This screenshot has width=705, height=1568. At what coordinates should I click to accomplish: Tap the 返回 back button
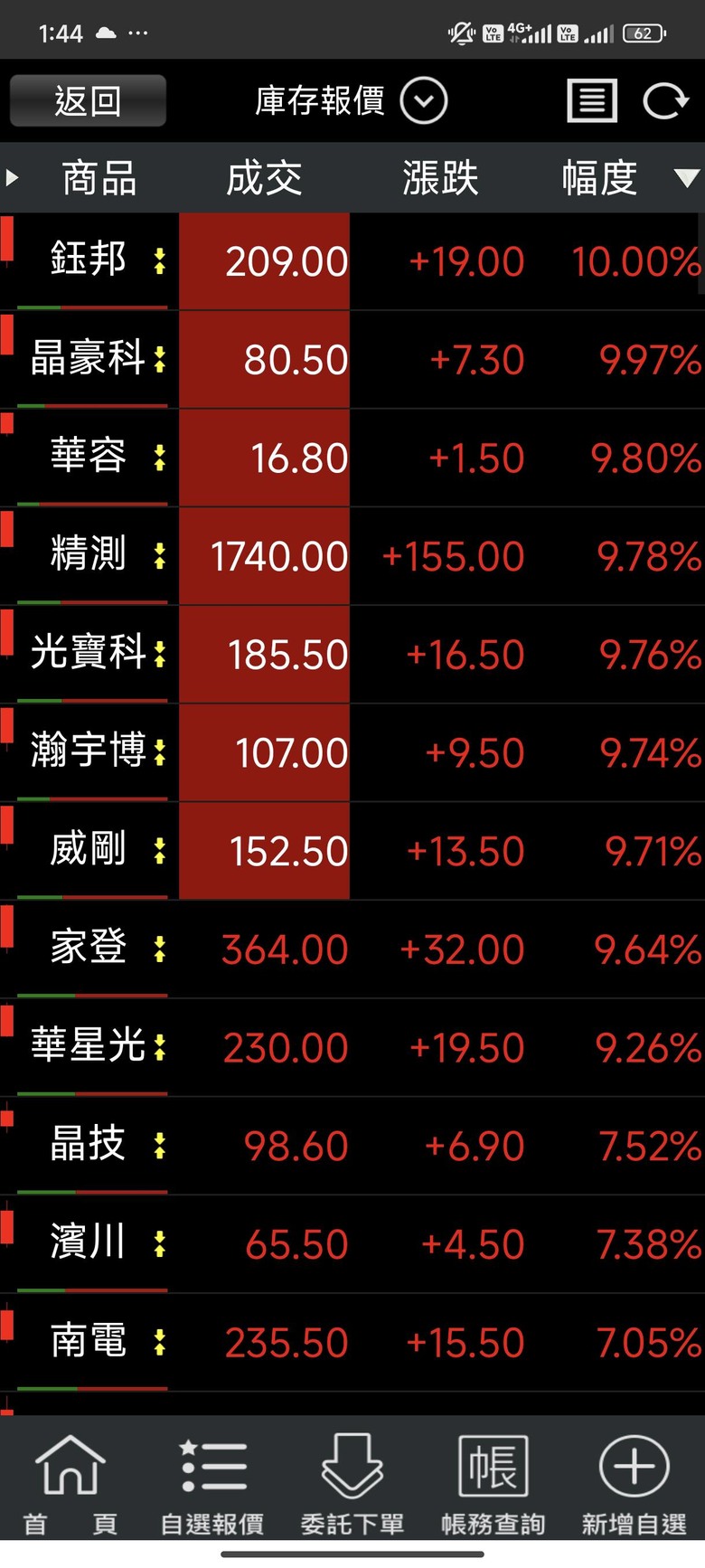88,100
